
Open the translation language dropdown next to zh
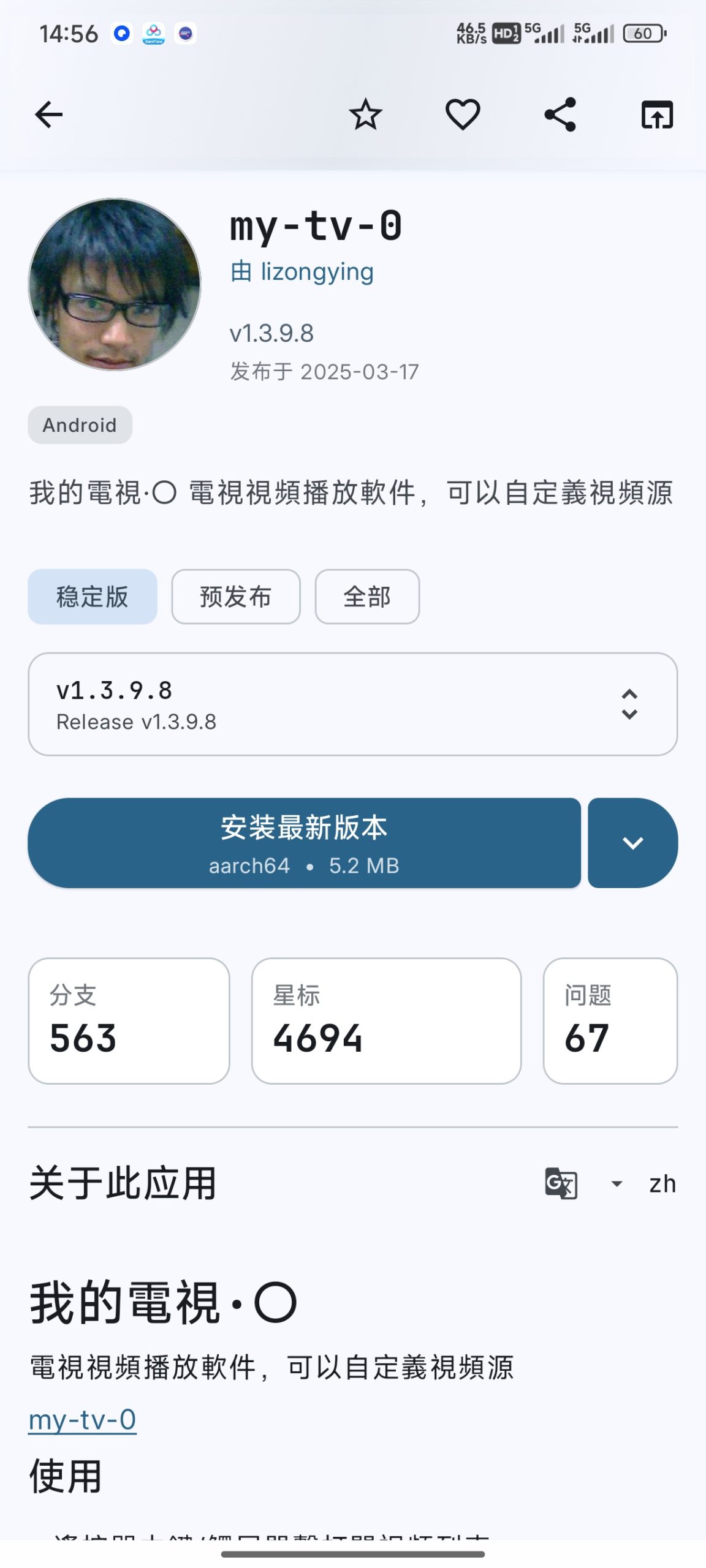point(615,1183)
